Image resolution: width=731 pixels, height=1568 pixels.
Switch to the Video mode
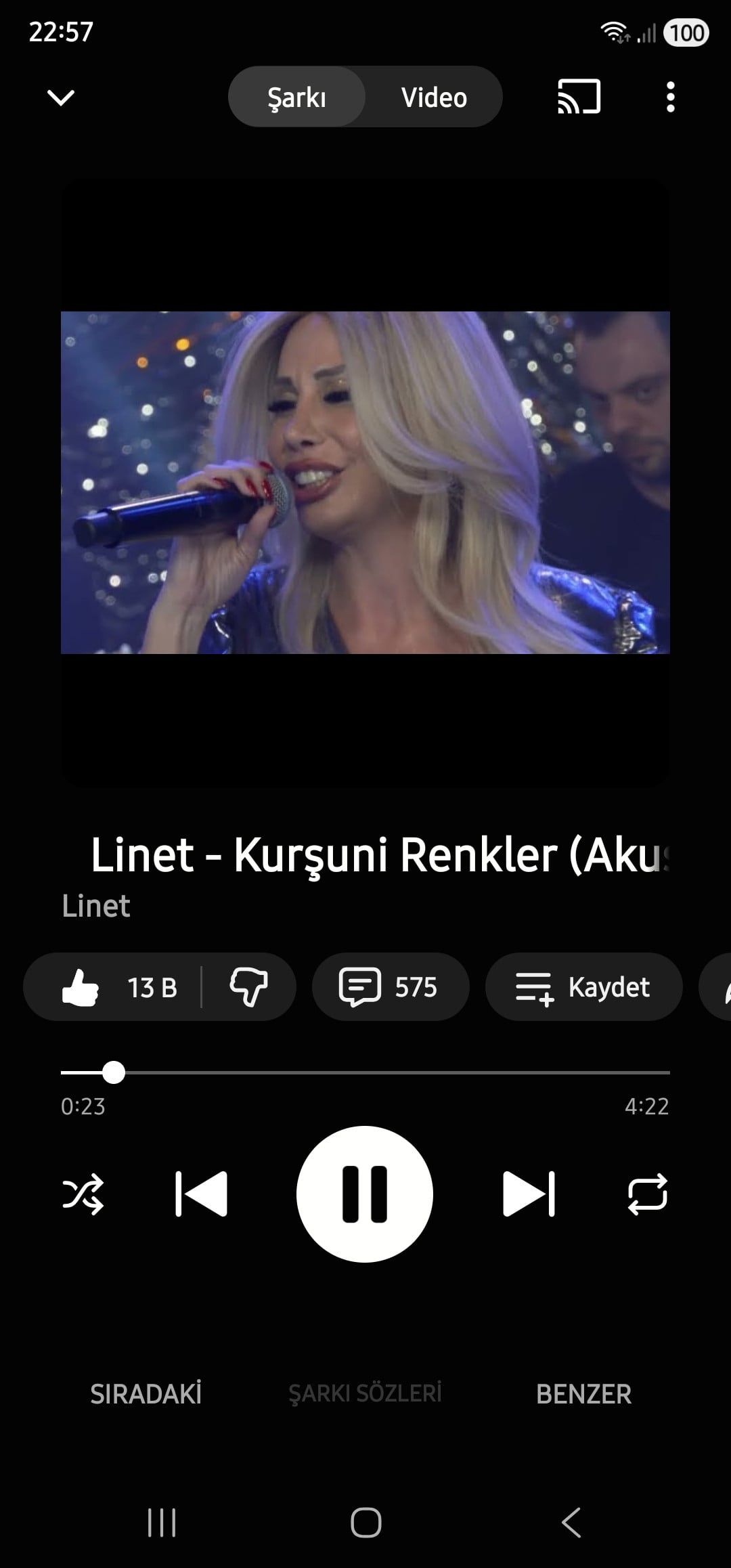434,97
